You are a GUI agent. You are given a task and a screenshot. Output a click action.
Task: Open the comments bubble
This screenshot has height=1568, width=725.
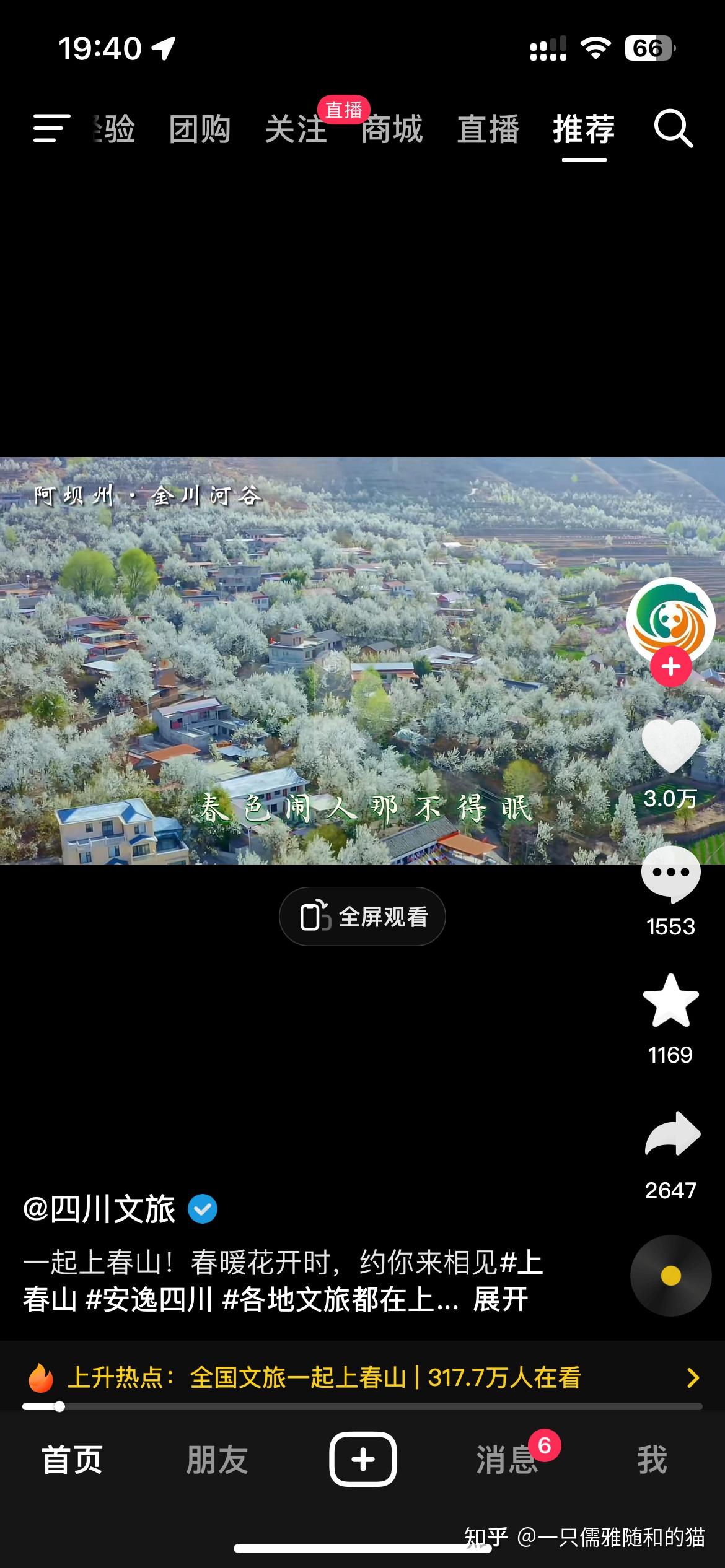pyautogui.click(x=671, y=874)
